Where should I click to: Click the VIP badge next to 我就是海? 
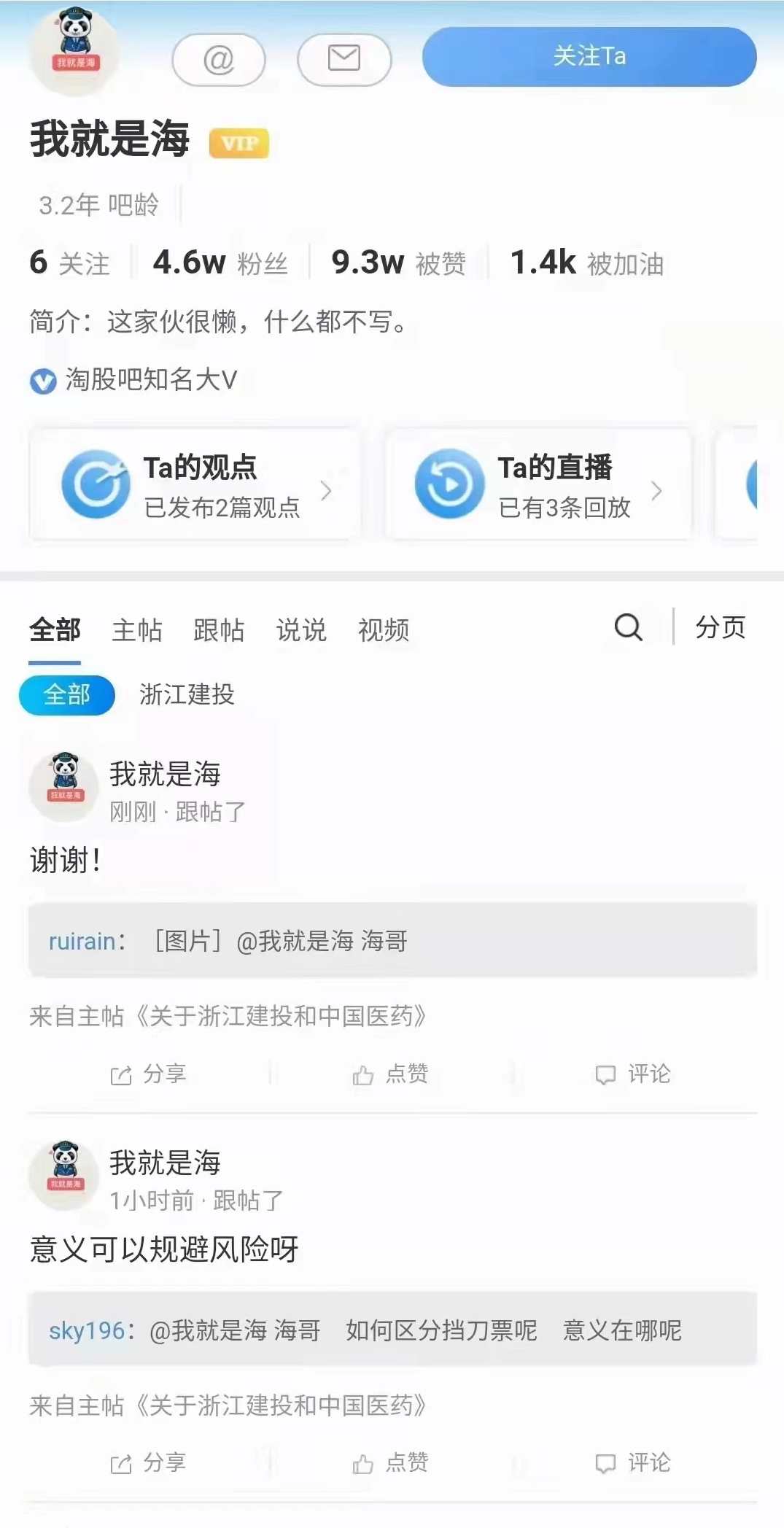[240, 144]
